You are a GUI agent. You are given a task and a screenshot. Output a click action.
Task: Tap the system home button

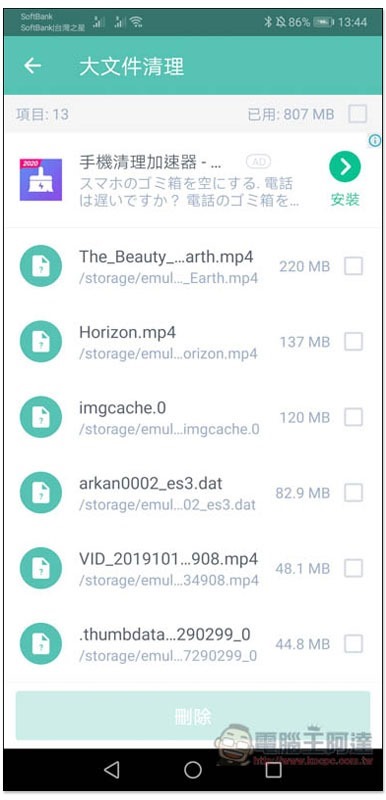pos(193,769)
